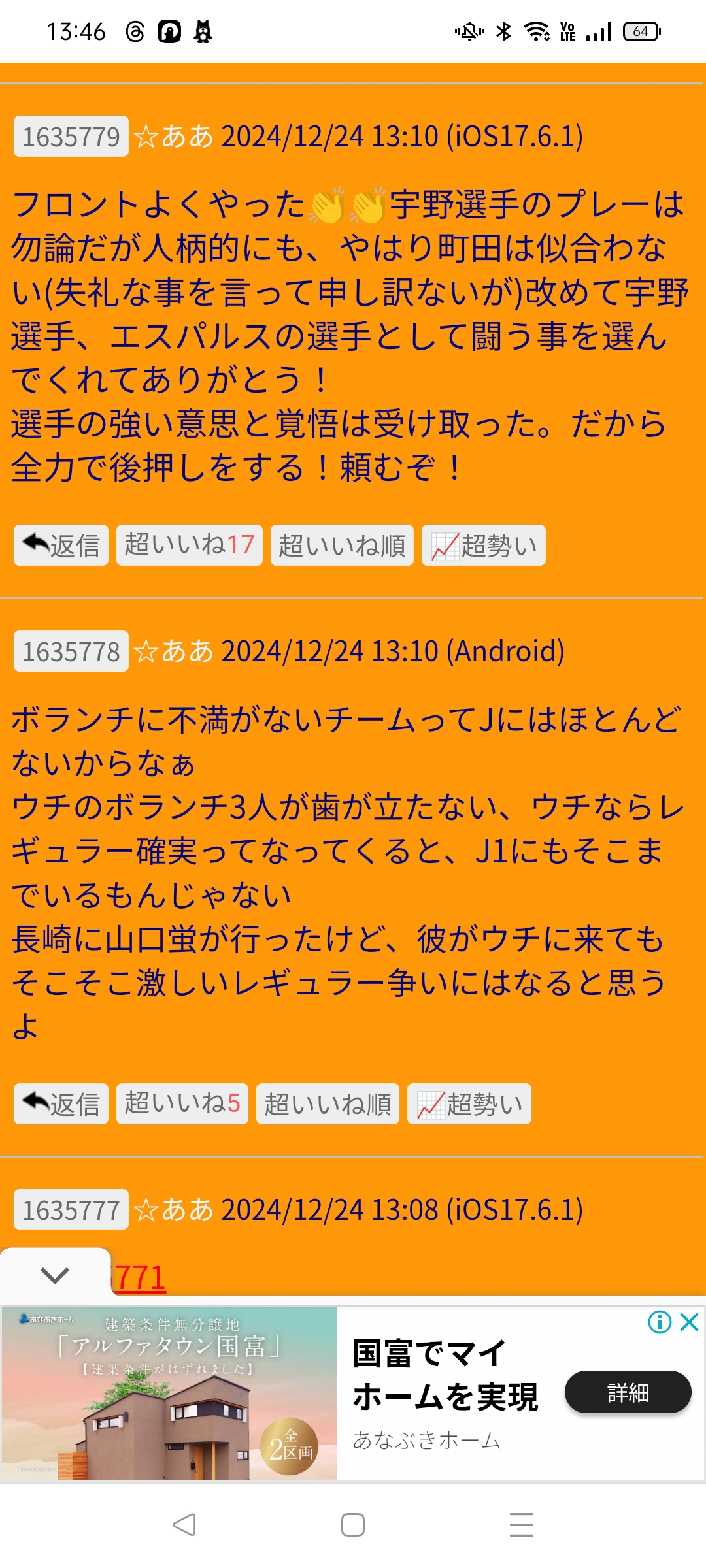Tap 超いいね5 on post 1635778
The image size is (706, 1568).
(x=182, y=1103)
